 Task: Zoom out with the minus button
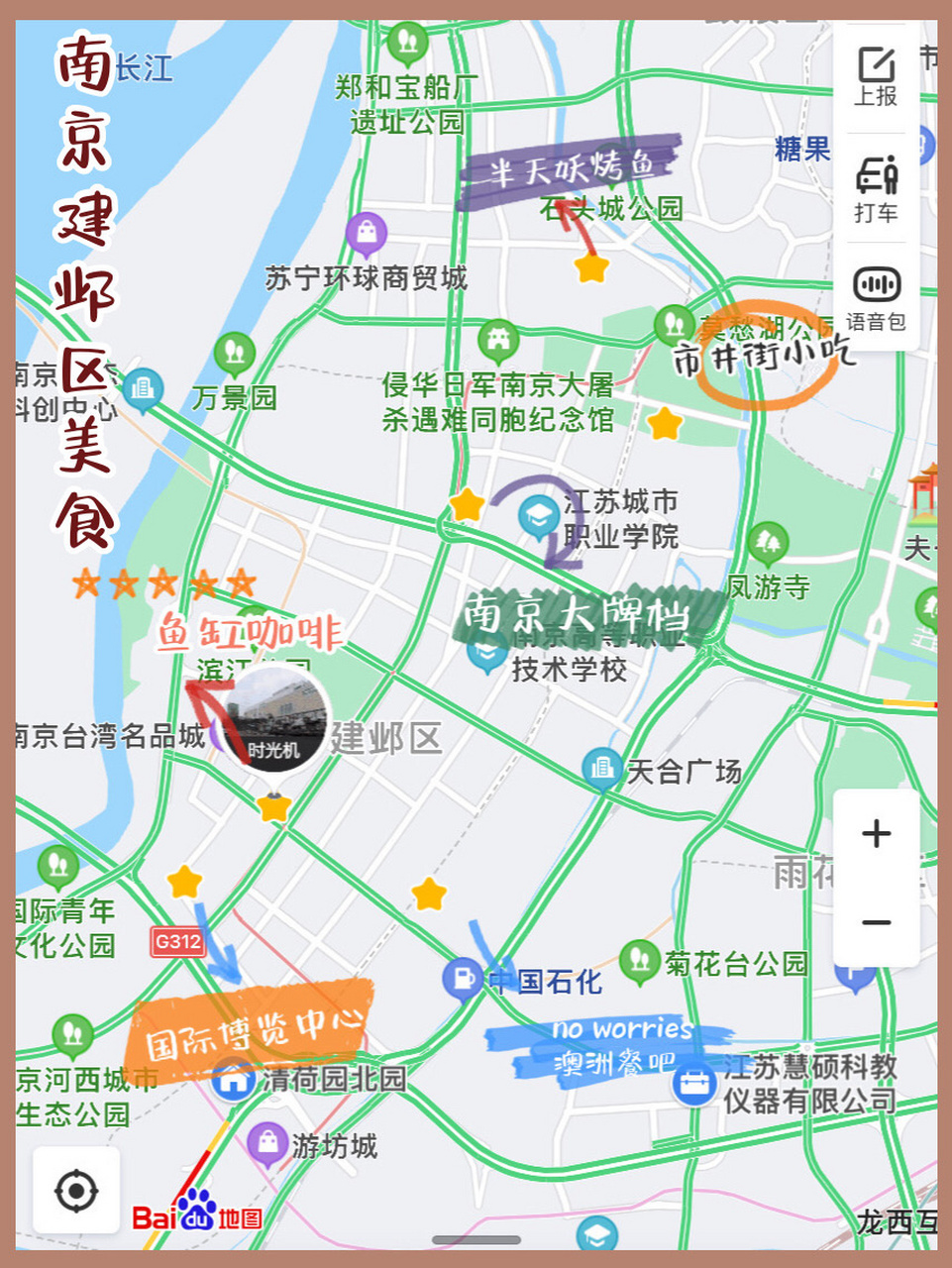(876, 922)
